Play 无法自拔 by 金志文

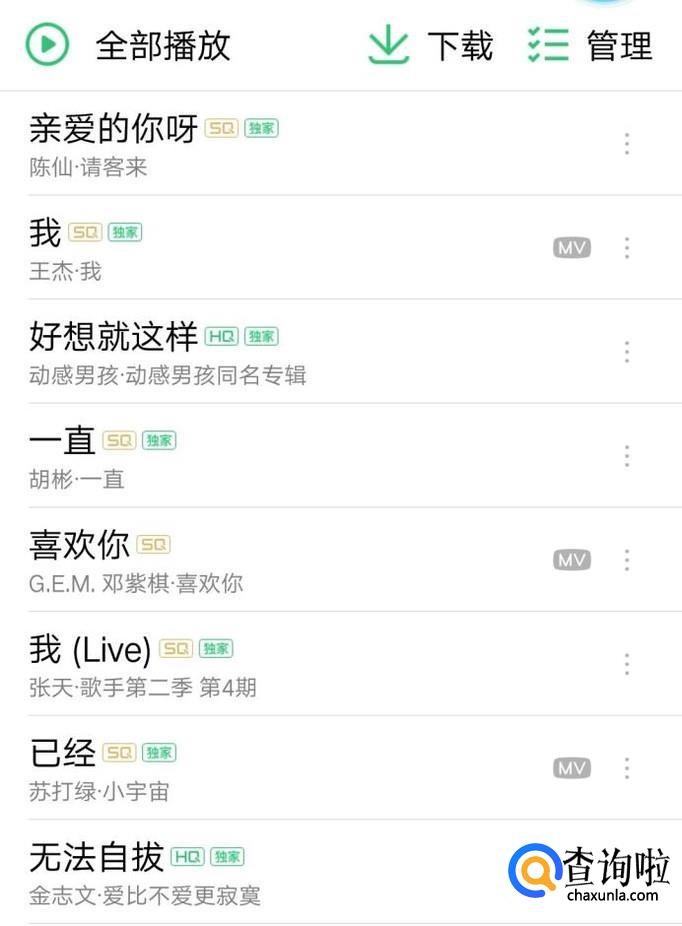96,857
